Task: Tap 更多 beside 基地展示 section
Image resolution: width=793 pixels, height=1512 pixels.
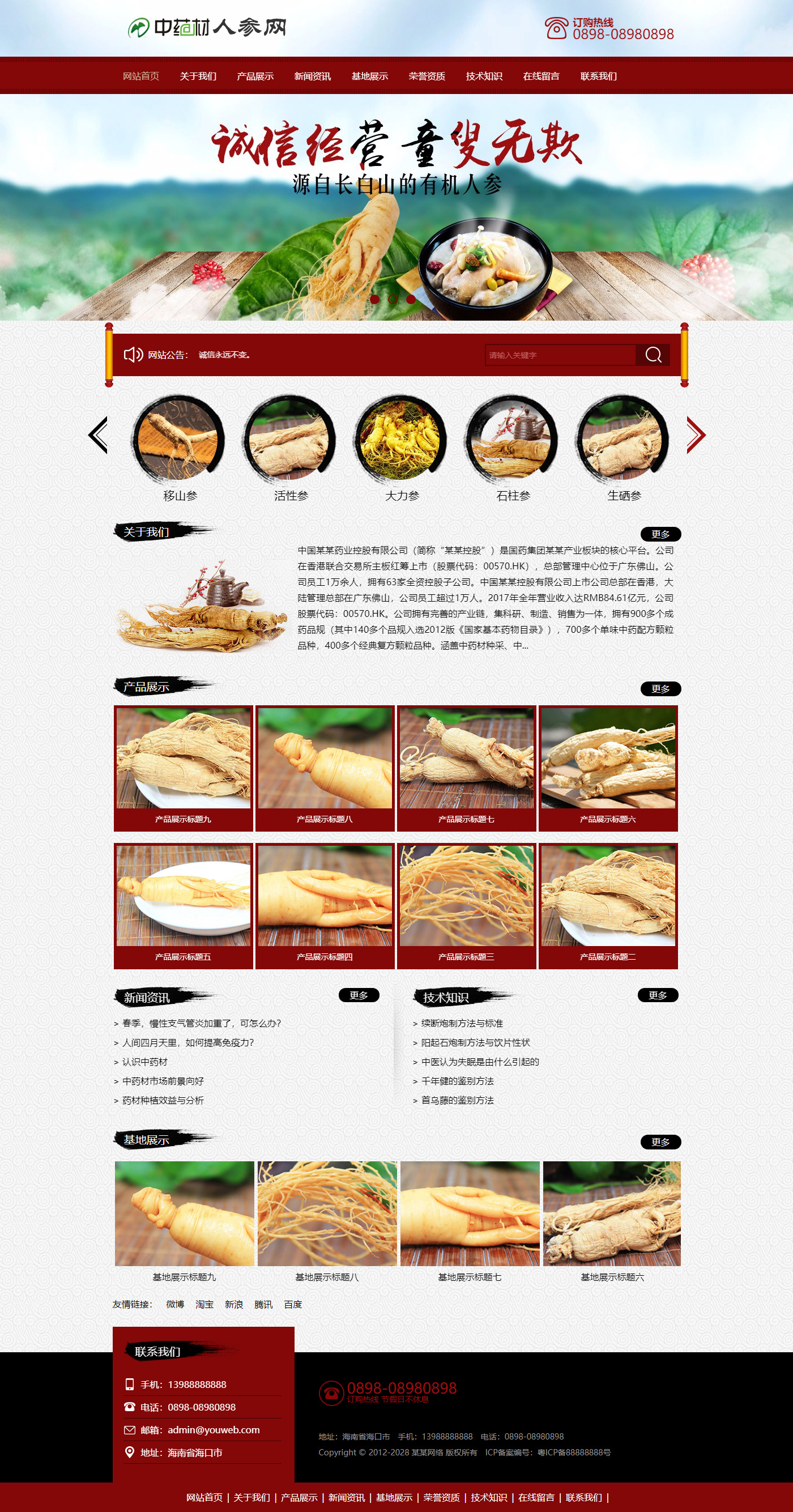Action: tap(660, 1142)
